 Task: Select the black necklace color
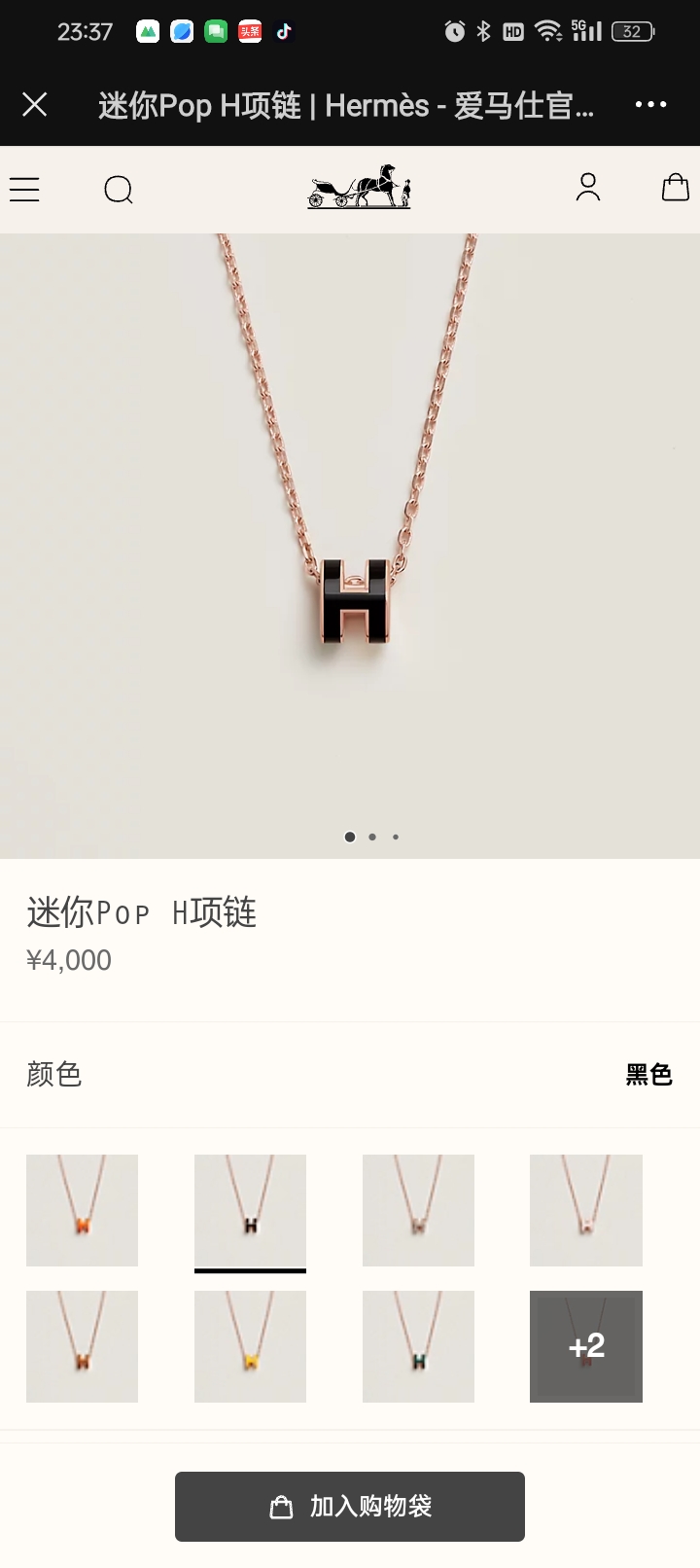point(250,1210)
